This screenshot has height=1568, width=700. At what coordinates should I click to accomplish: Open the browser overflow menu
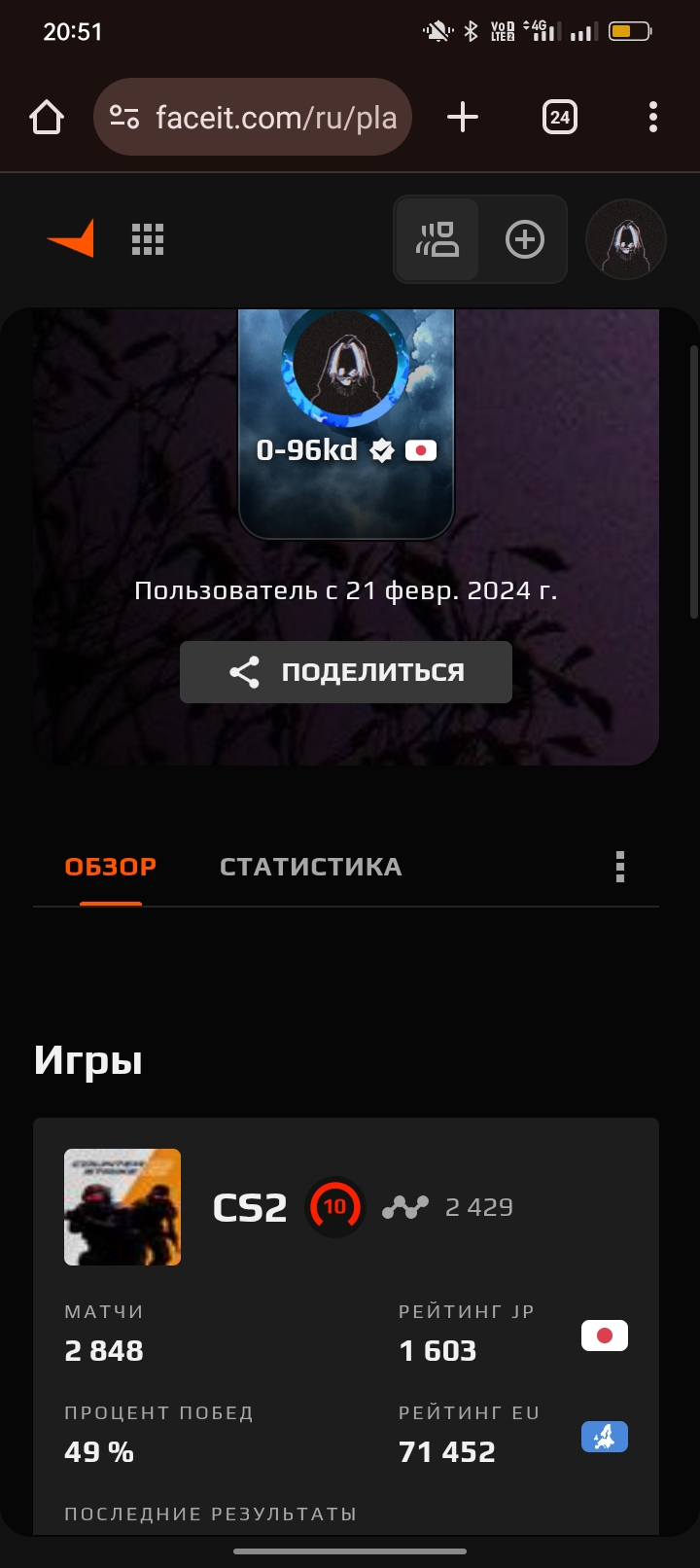pos(653,118)
